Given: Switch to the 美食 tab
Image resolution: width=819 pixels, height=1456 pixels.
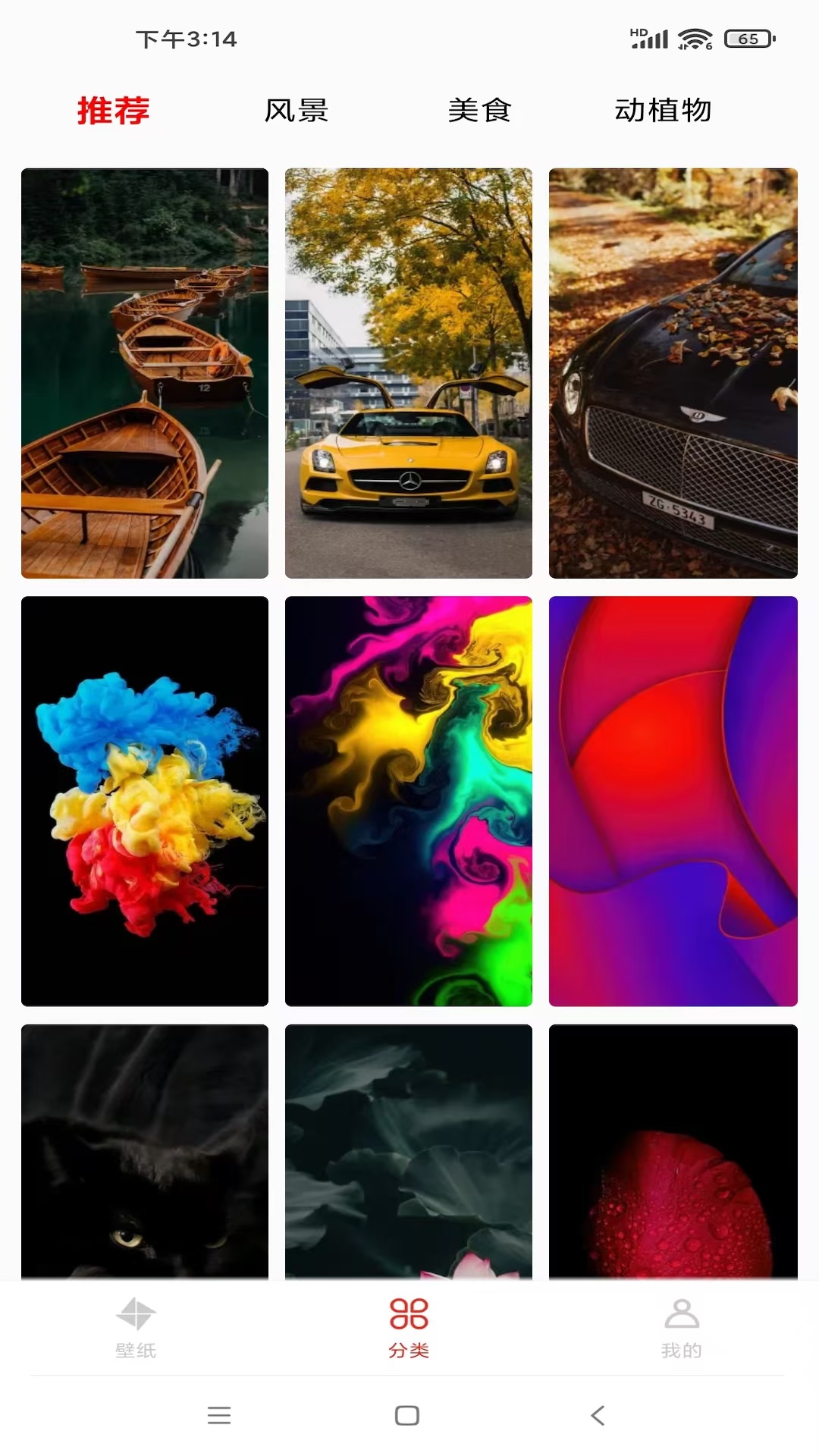Looking at the screenshot, I should point(479,111).
